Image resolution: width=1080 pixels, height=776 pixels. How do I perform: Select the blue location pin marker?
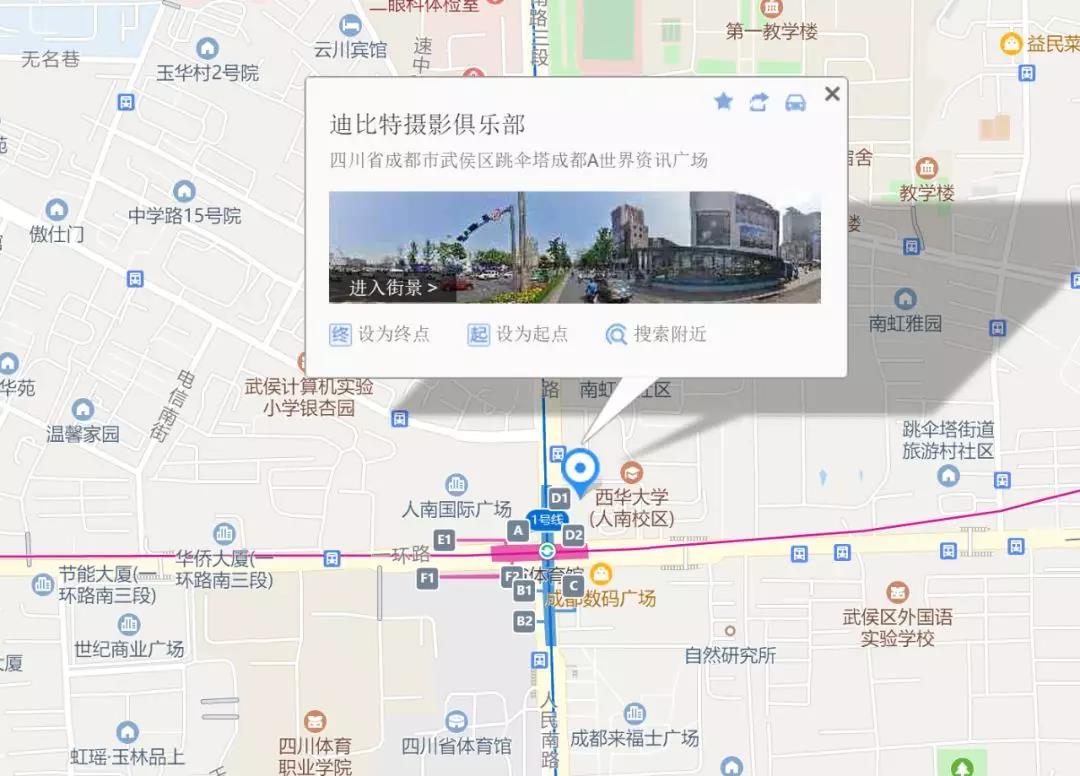point(580,468)
